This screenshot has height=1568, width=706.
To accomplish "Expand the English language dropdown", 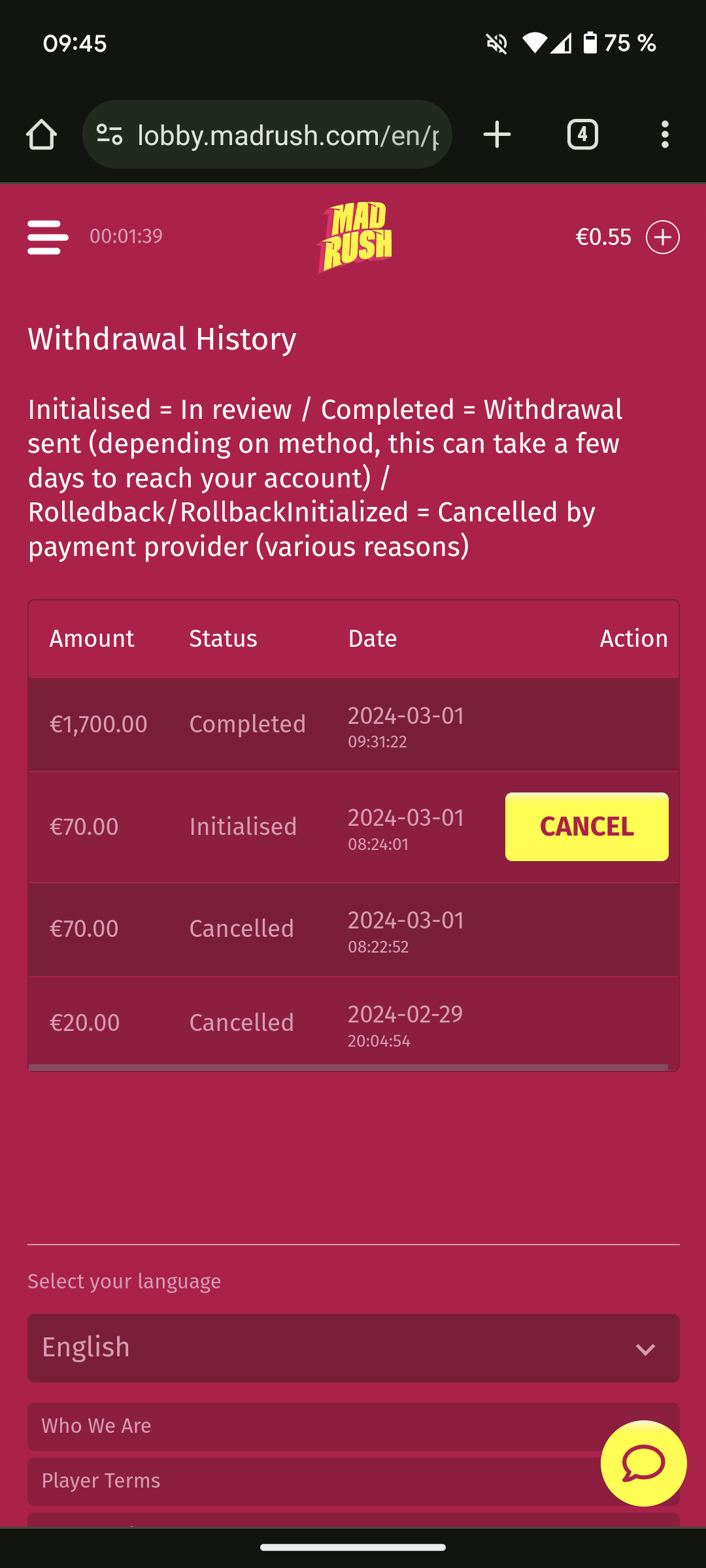I will pos(353,1348).
